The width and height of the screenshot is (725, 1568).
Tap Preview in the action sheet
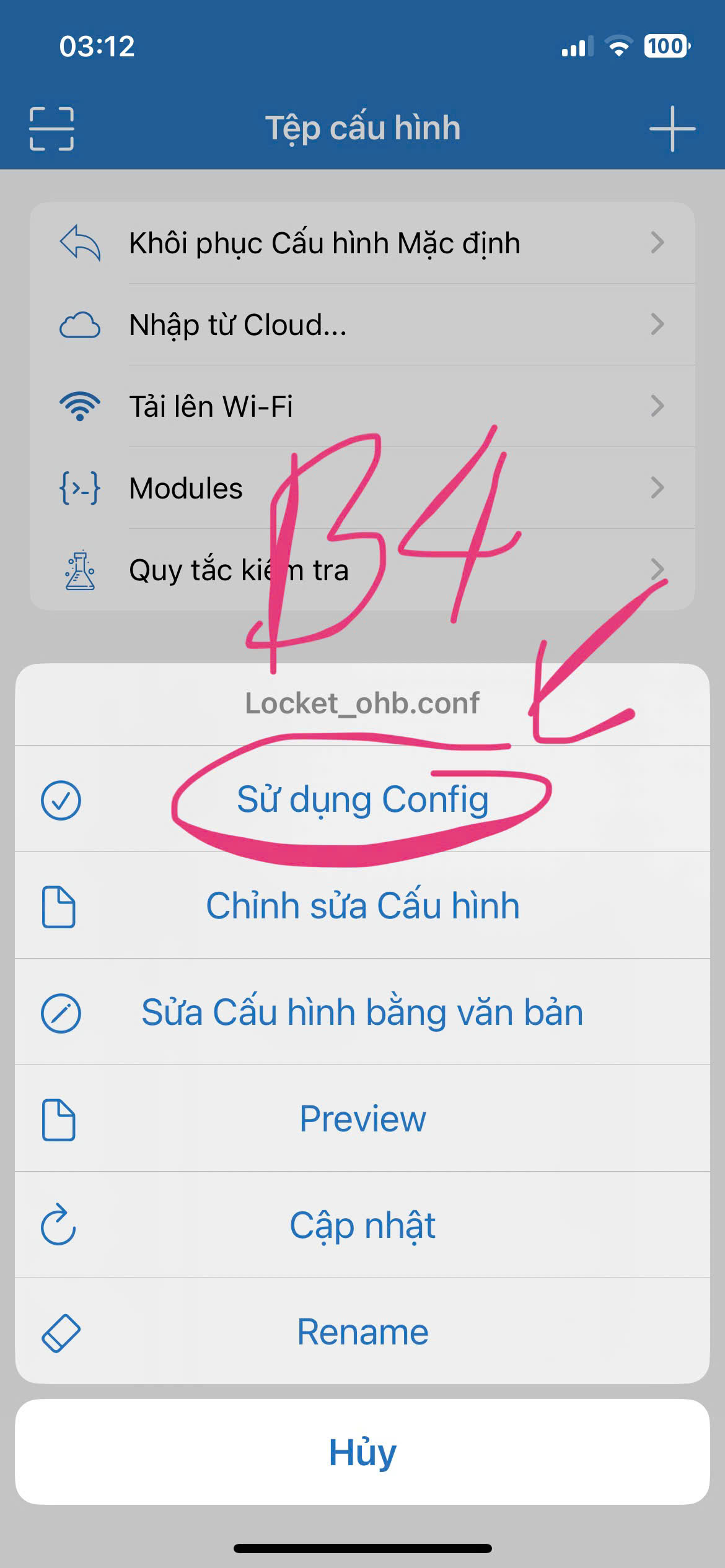[362, 1119]
